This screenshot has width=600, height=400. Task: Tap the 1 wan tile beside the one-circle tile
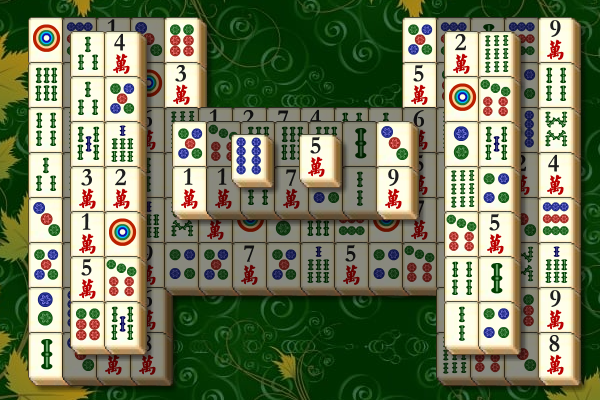click(88, 231)
